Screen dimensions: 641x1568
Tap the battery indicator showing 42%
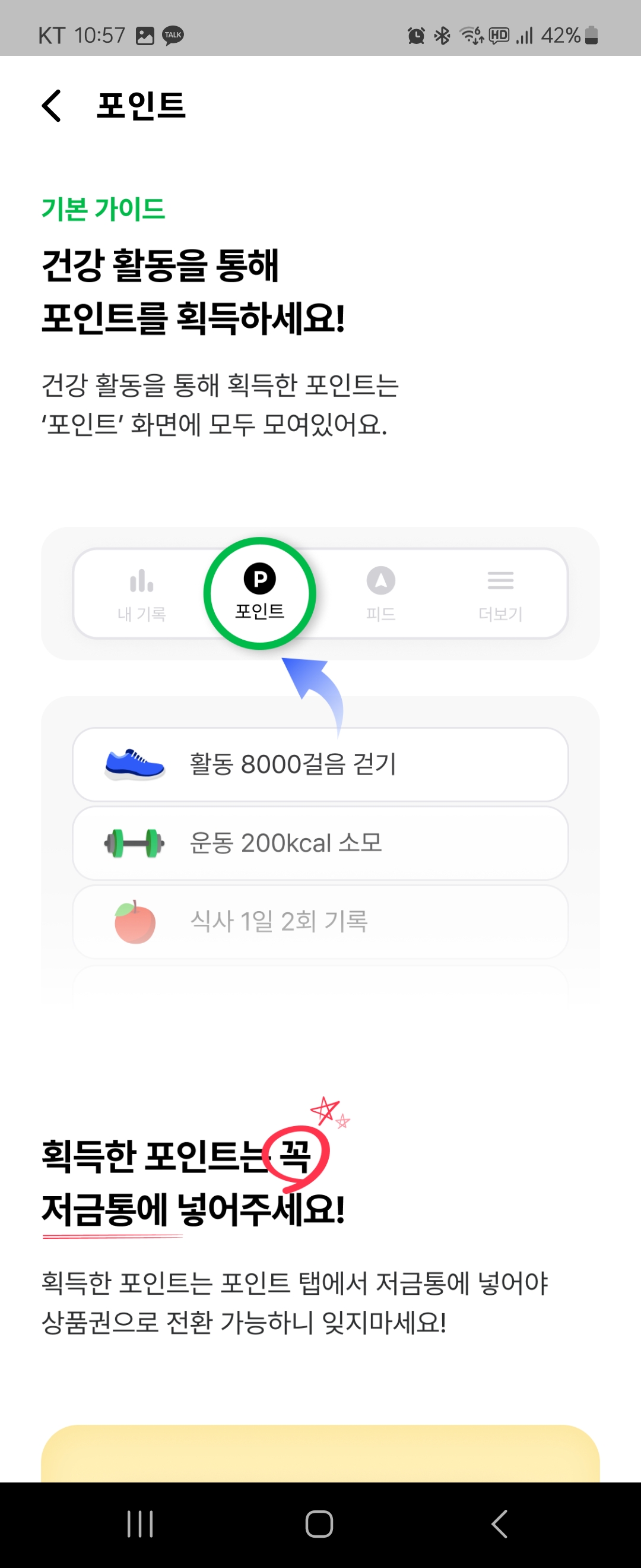568,36
